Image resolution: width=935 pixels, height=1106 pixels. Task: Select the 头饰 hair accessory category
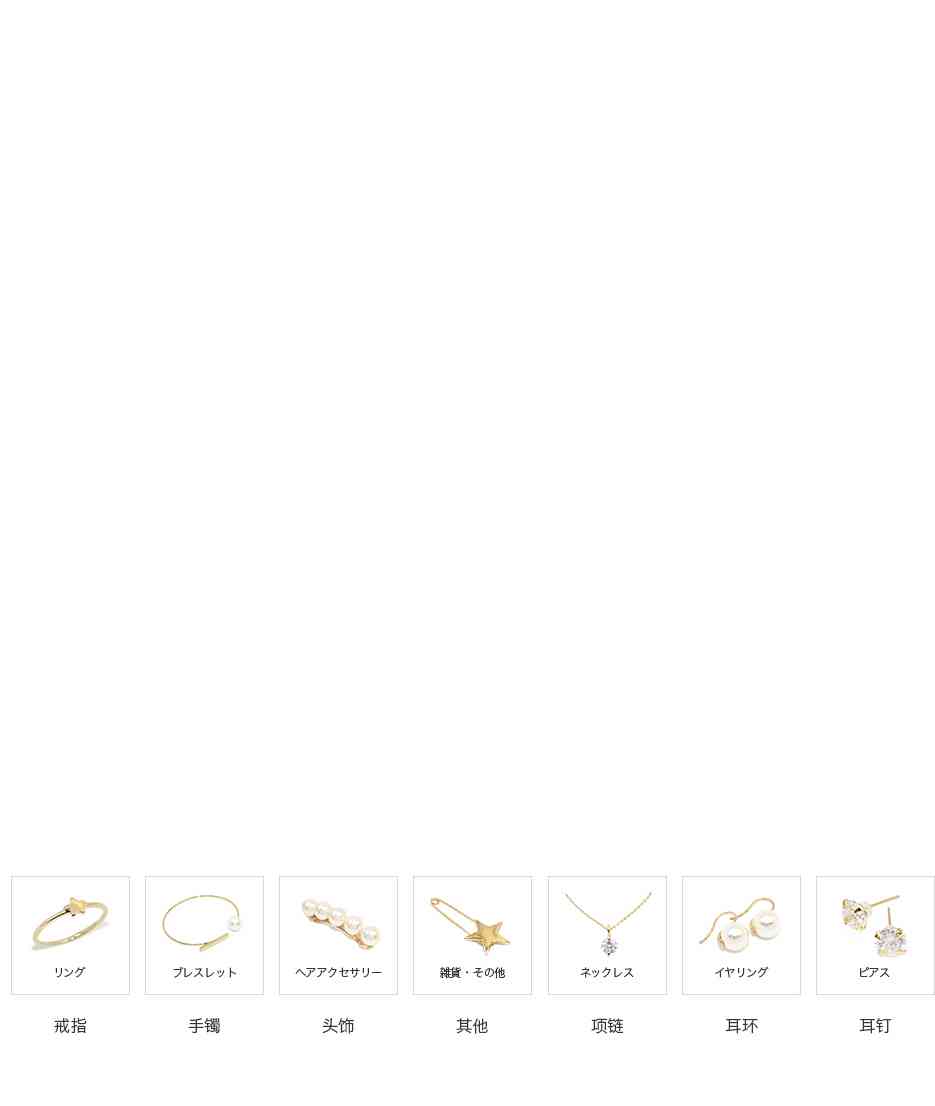point(338,935)
